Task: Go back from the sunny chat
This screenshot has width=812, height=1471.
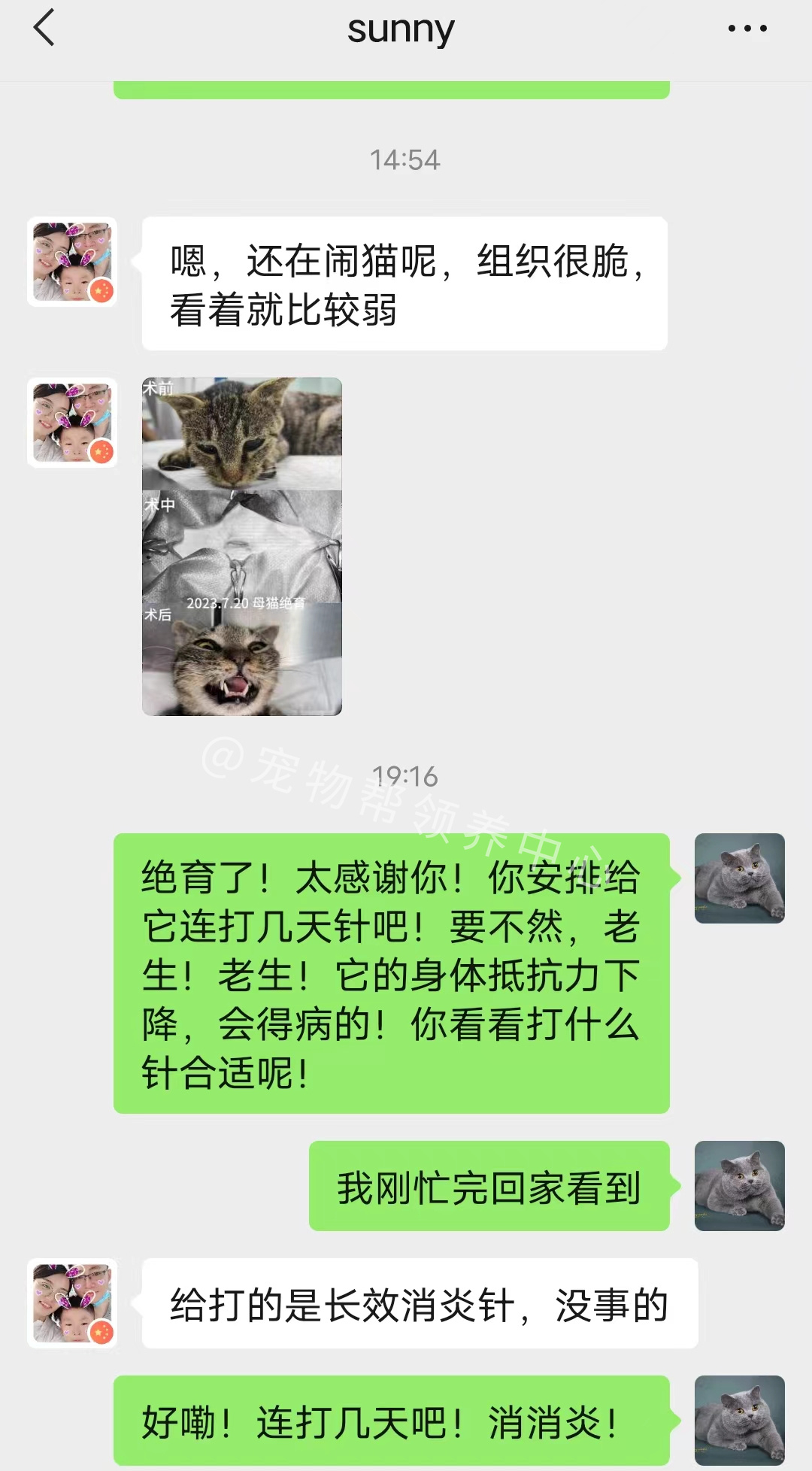Action: click(x=44, y=28)
